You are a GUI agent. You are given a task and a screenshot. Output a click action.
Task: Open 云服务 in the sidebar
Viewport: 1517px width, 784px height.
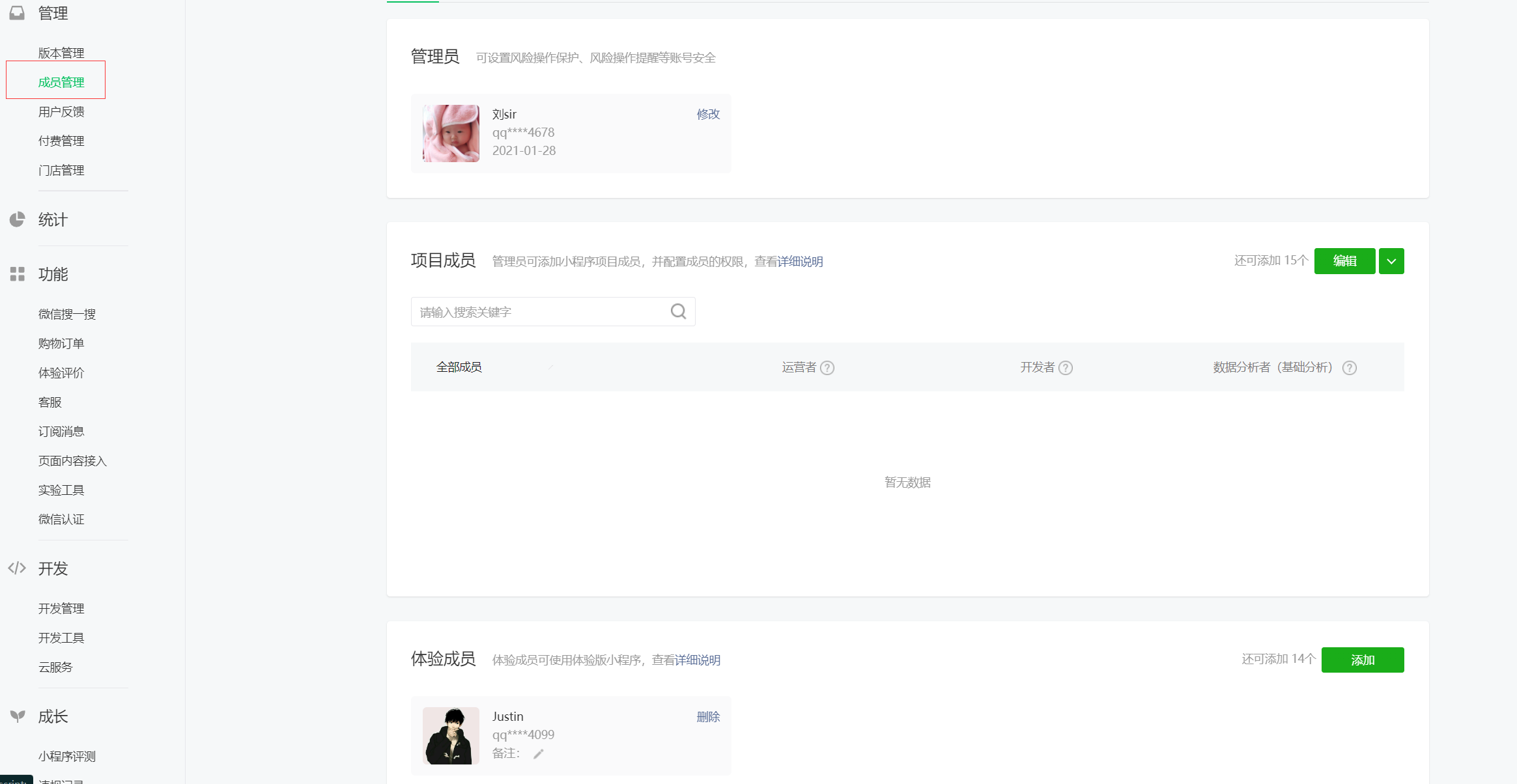coord(55,667)
